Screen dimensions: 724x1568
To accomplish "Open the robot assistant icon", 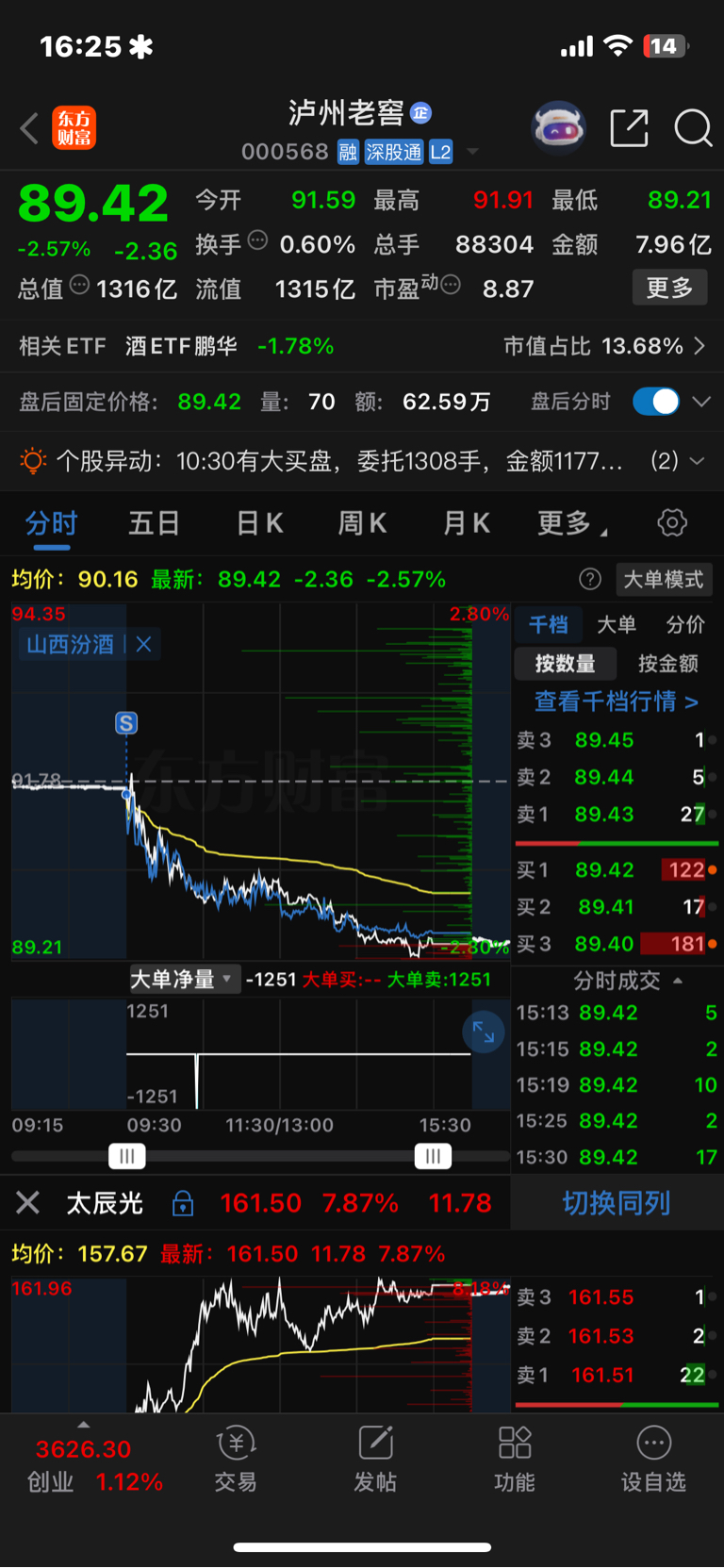I will point(558,127).
